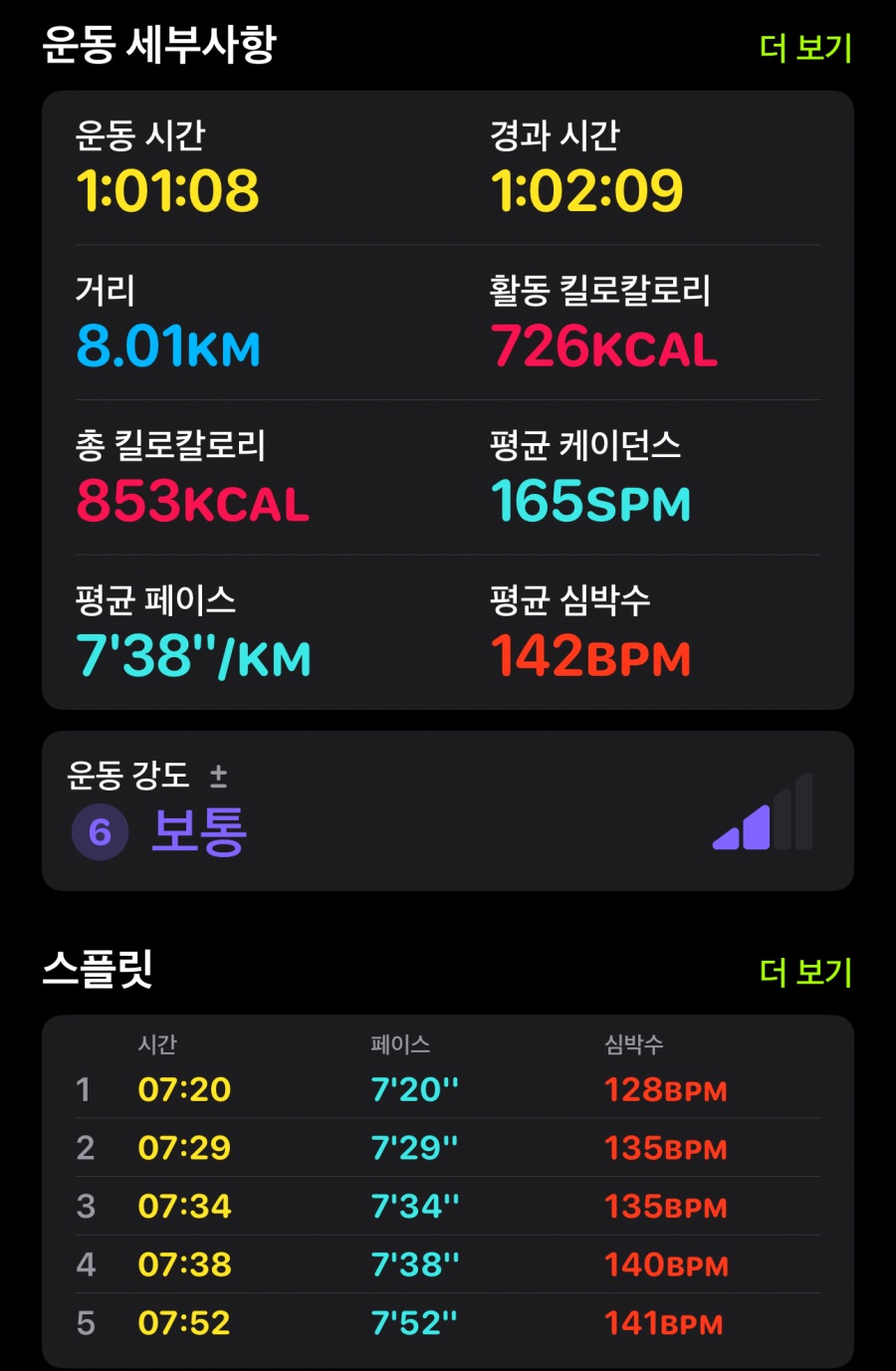
Task: Open the 운동 강도 effort rating card
Action: click(447, 810)
